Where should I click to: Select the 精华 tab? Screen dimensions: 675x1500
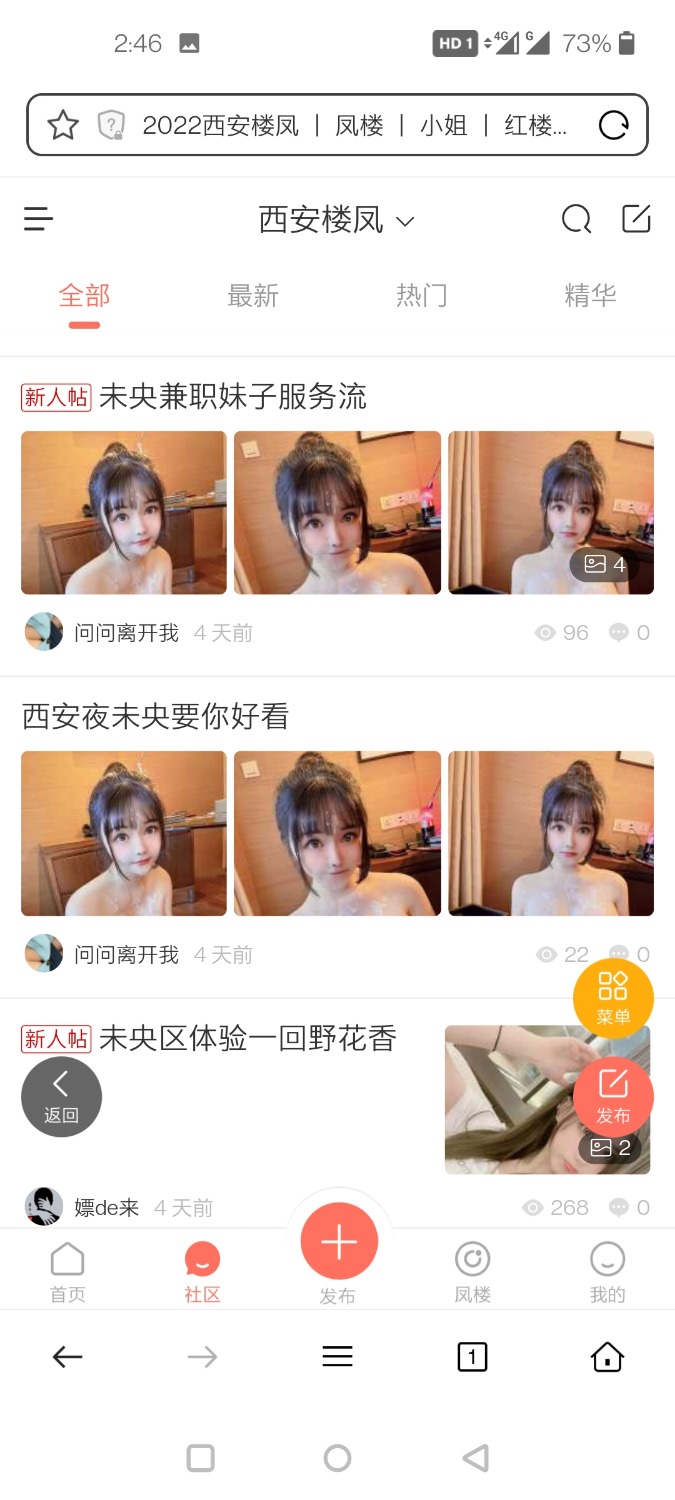590,296
